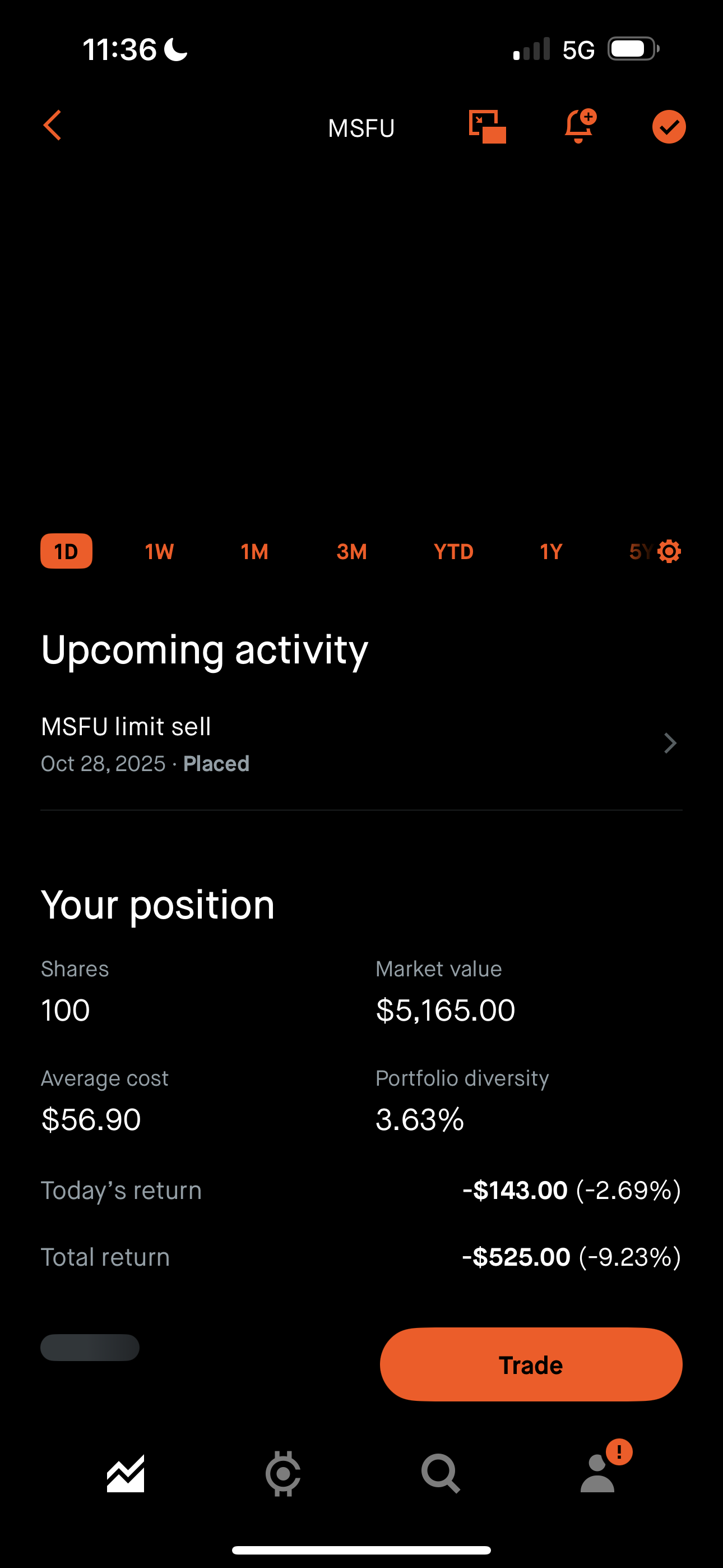723x1568 pixels.
Task: Tap the watchlist checkmark icon
Action: (669, 127)
